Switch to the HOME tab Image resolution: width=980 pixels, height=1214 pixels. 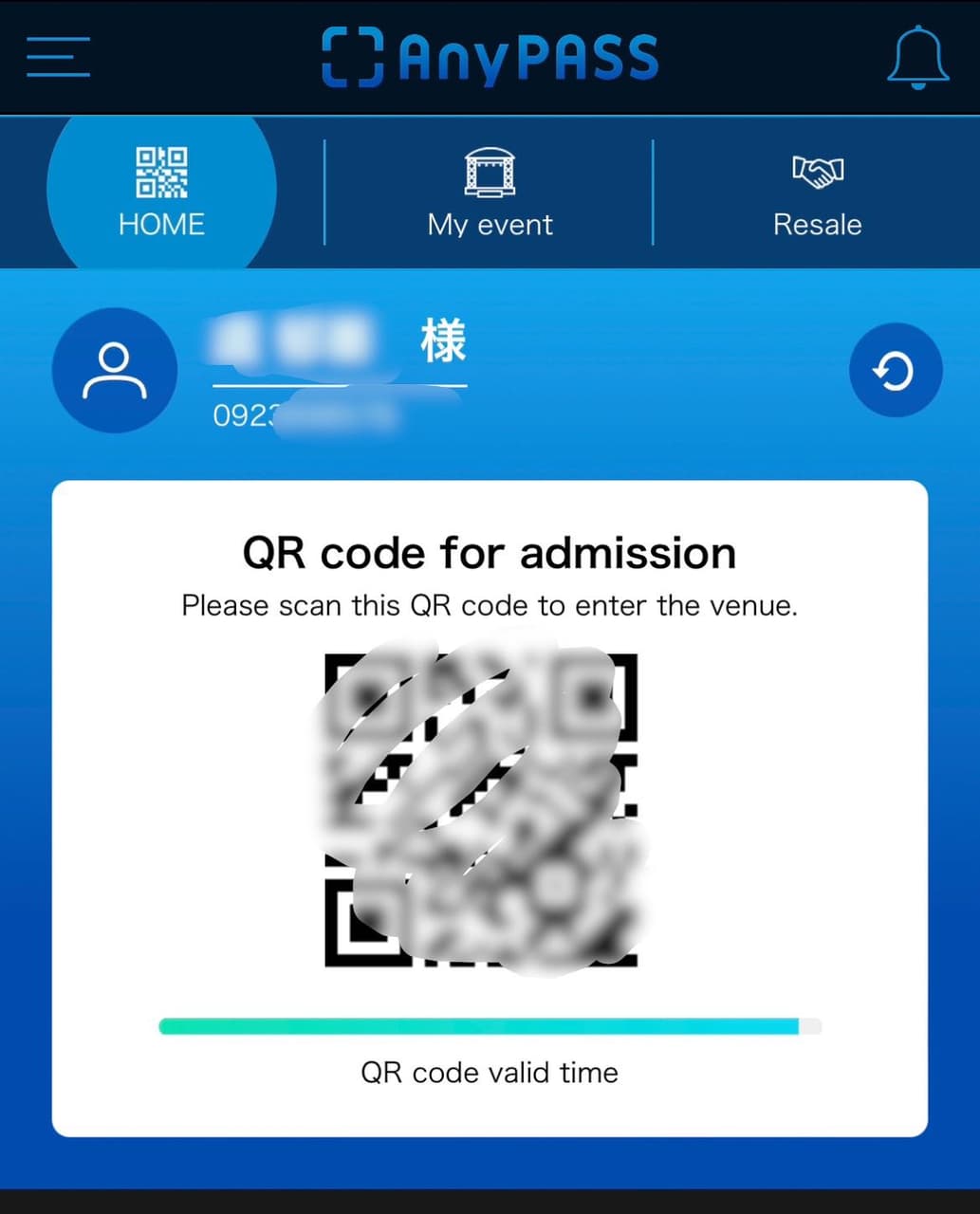[160, 224]
